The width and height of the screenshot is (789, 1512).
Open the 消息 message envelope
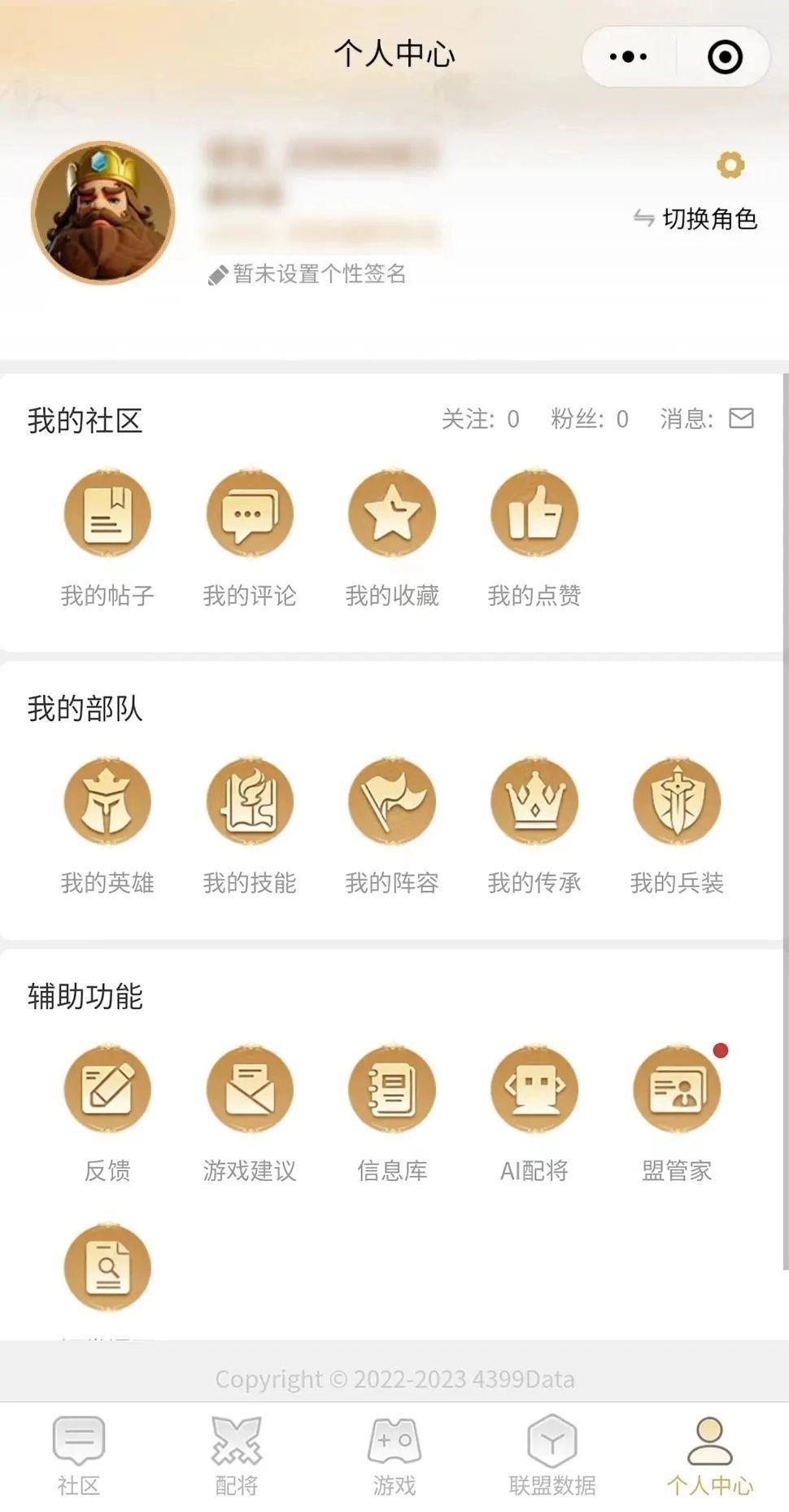742,419
